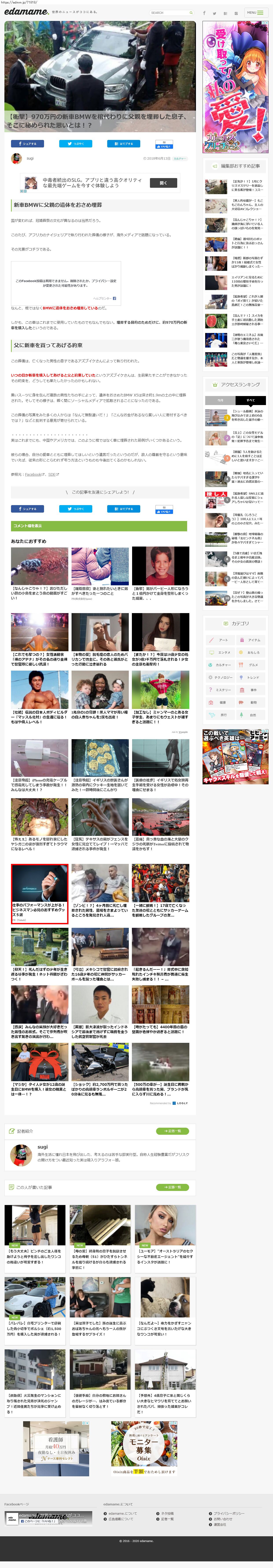Expand the green コメント欄を表示 bar
Viewport: 273px width, 1568px height.
100,525
